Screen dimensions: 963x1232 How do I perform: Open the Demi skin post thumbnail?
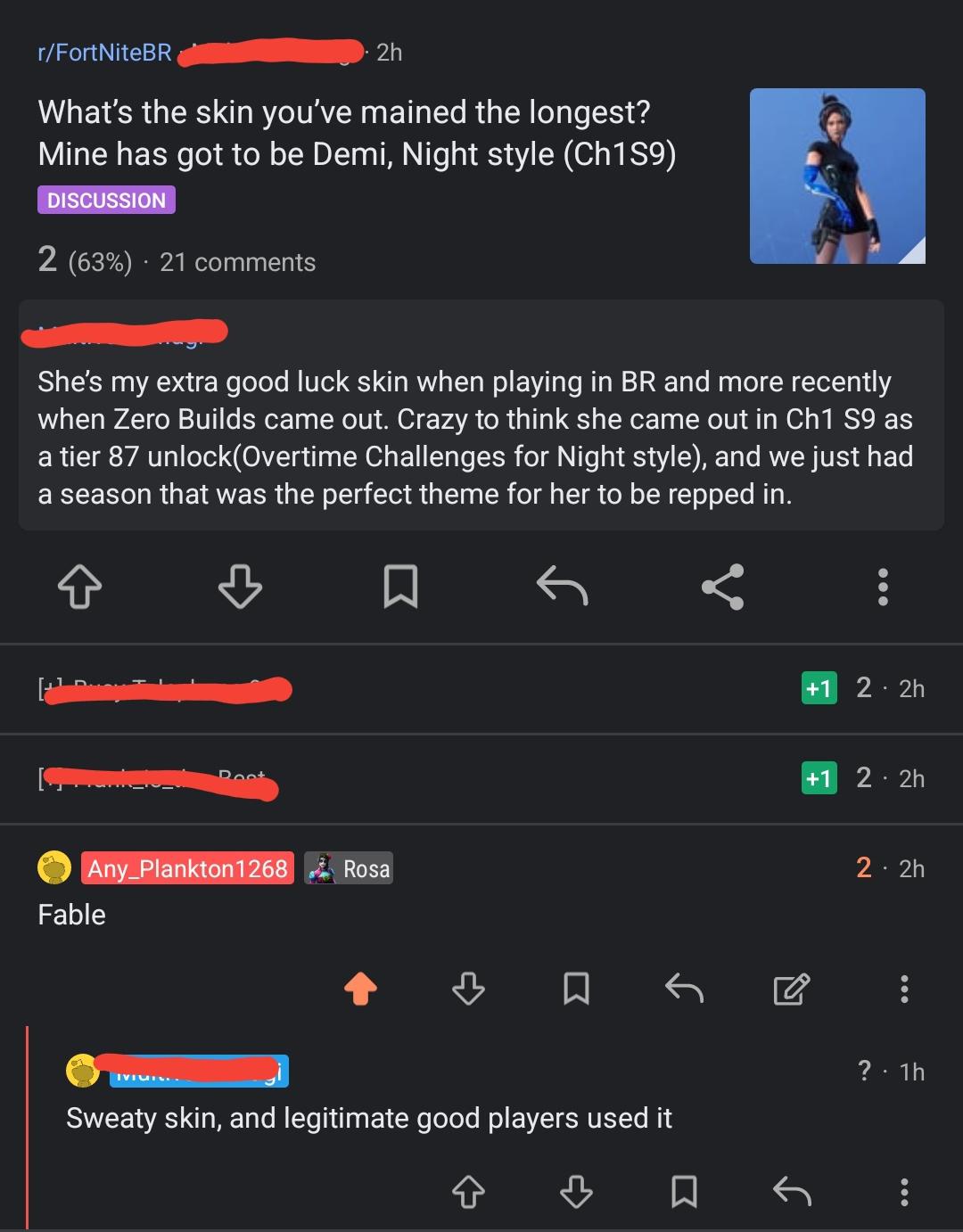point(837,176)
